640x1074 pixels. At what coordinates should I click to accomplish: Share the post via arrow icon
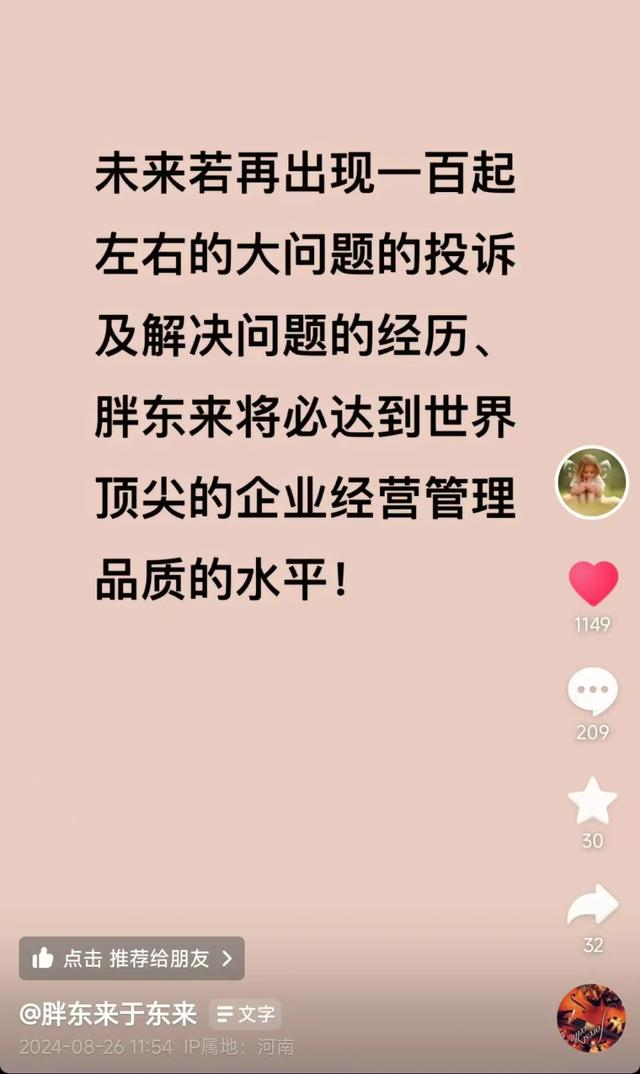click(593, 906)
